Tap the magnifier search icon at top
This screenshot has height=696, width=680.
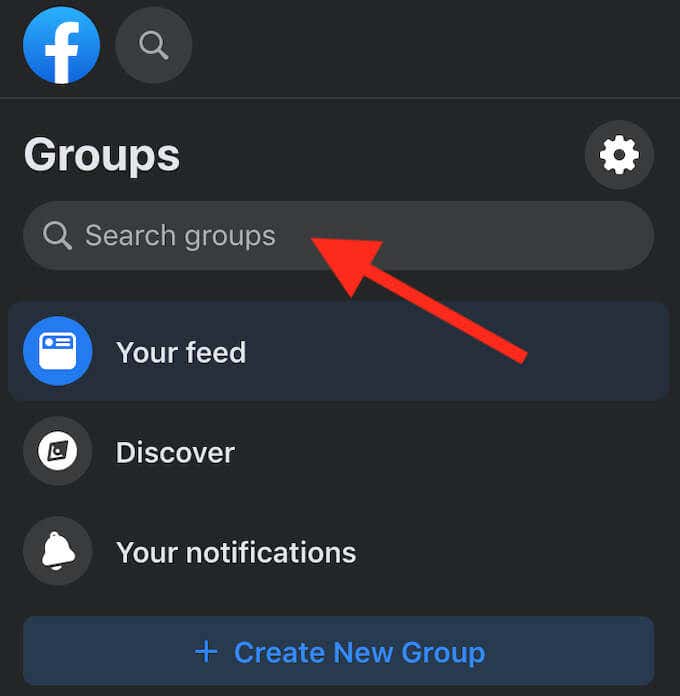pyautogui.click(x=153, y=46)
